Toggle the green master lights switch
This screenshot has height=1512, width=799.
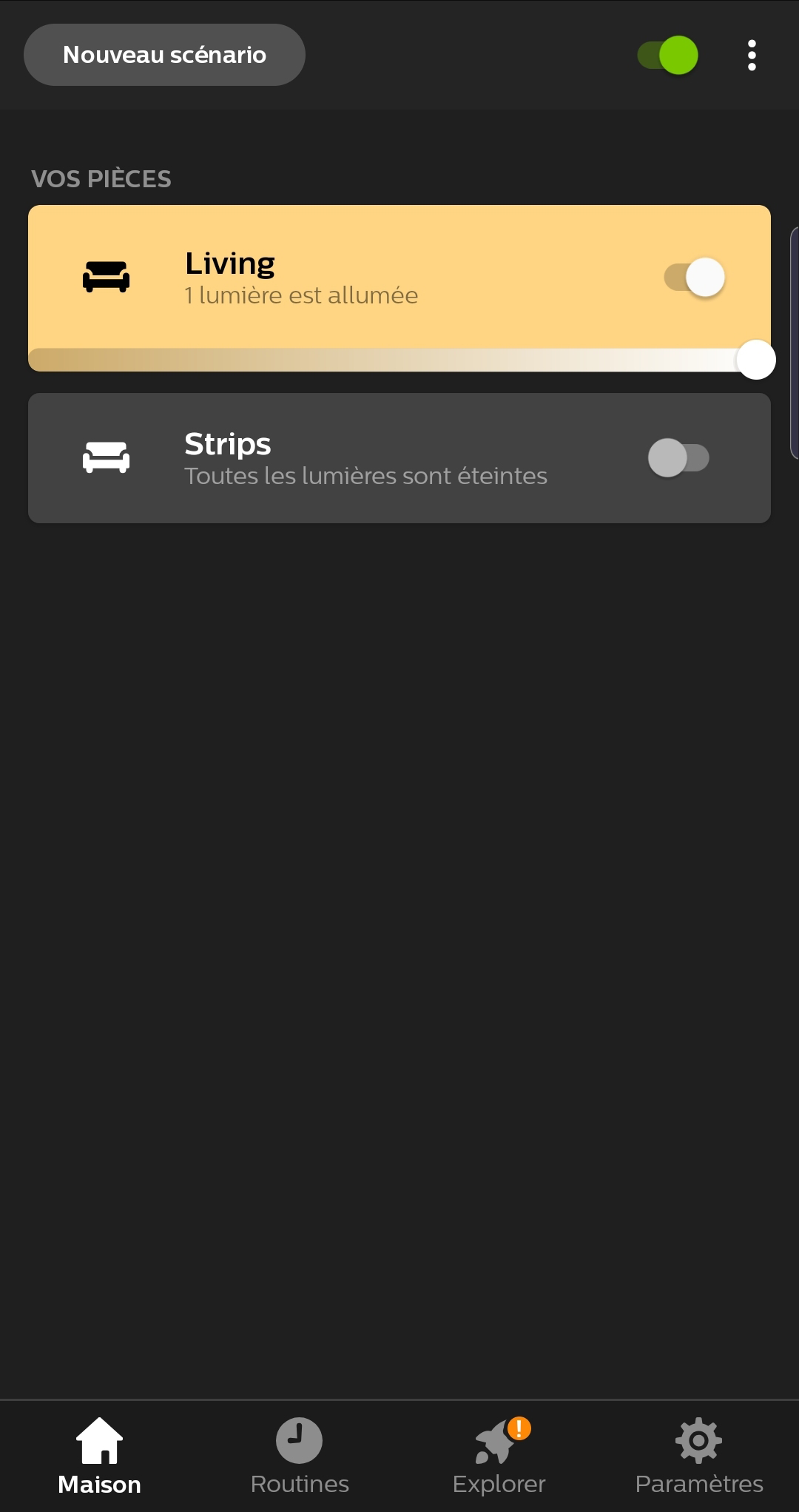(668, 56)
